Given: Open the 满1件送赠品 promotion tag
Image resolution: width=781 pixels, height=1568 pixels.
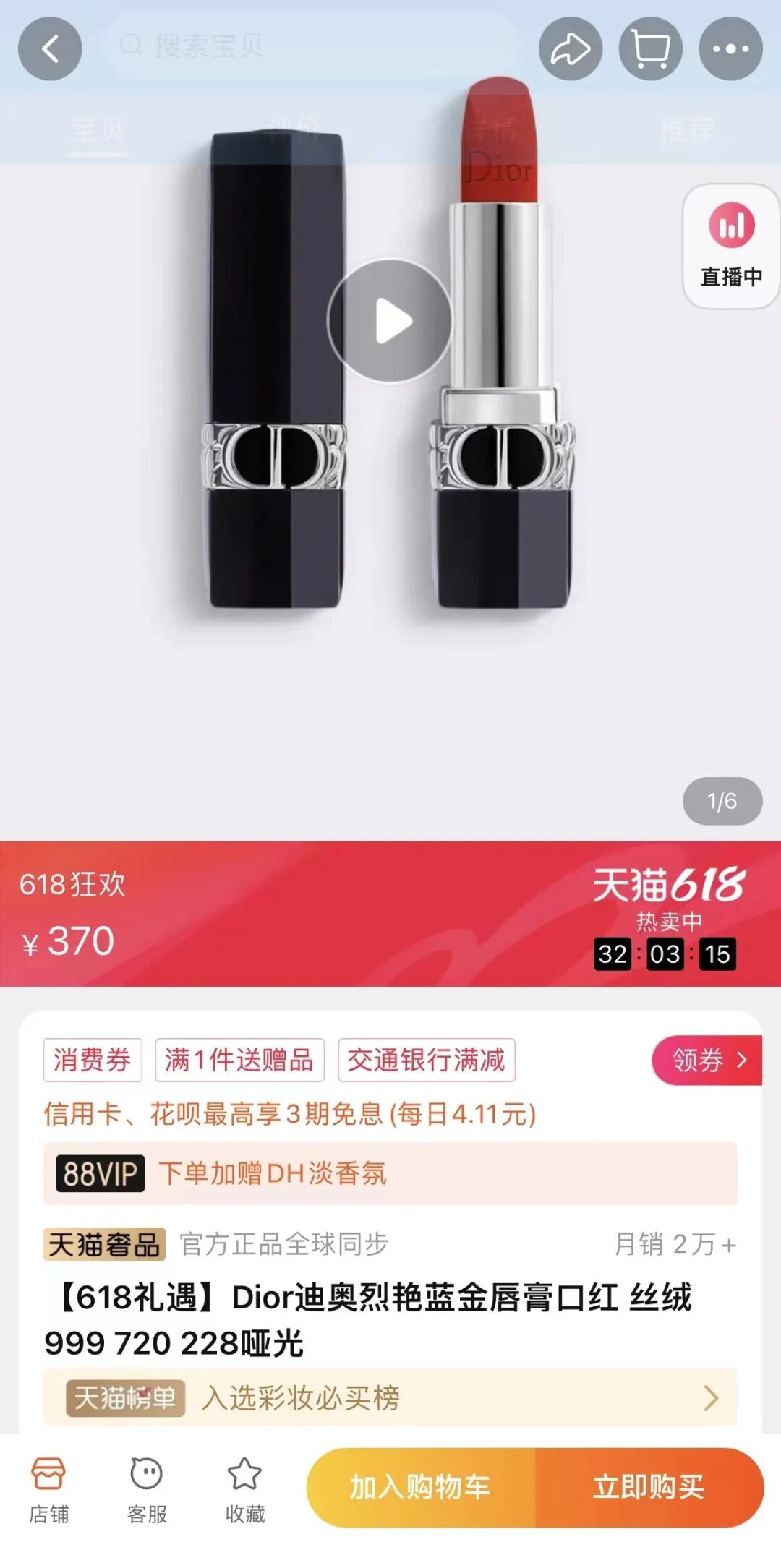Looking at the screenshot, I should pos(239,1060).
